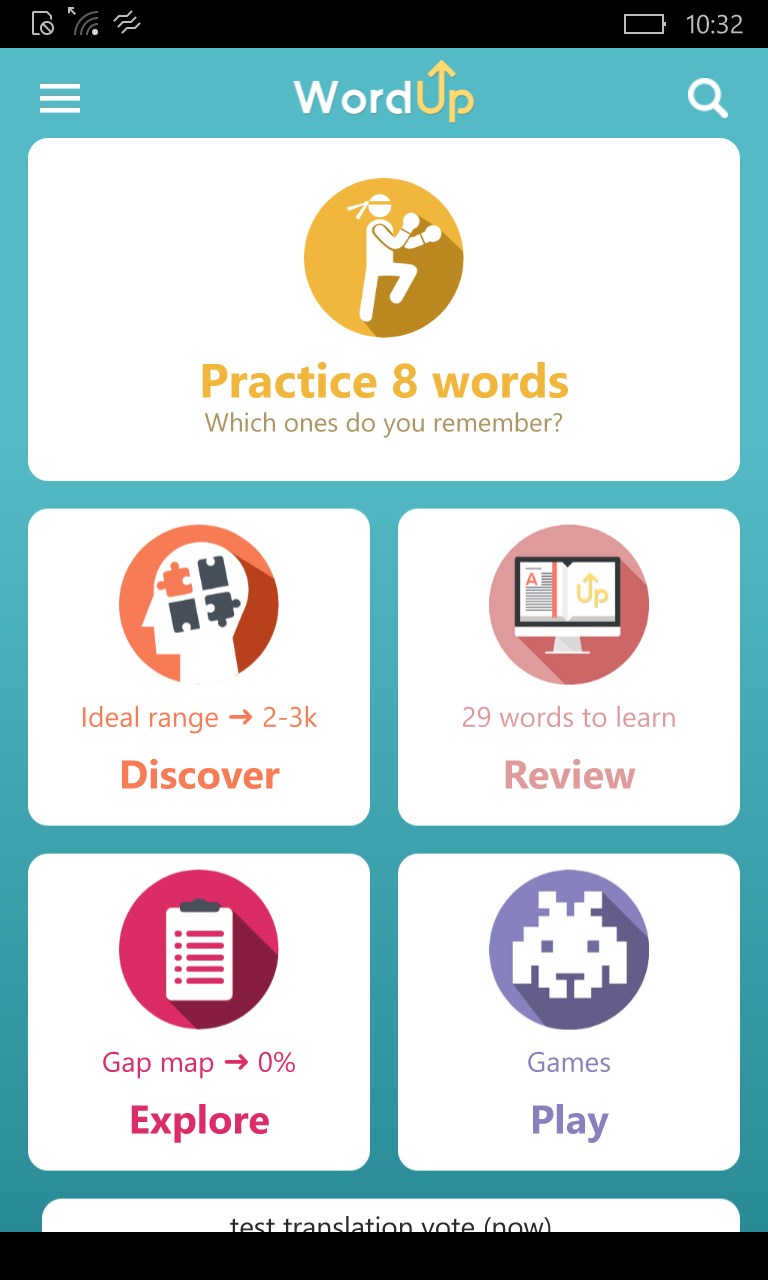Viewport: 768px width, 1280px height.
Task: Launch the Play games card
Action: coord(569,1011)
